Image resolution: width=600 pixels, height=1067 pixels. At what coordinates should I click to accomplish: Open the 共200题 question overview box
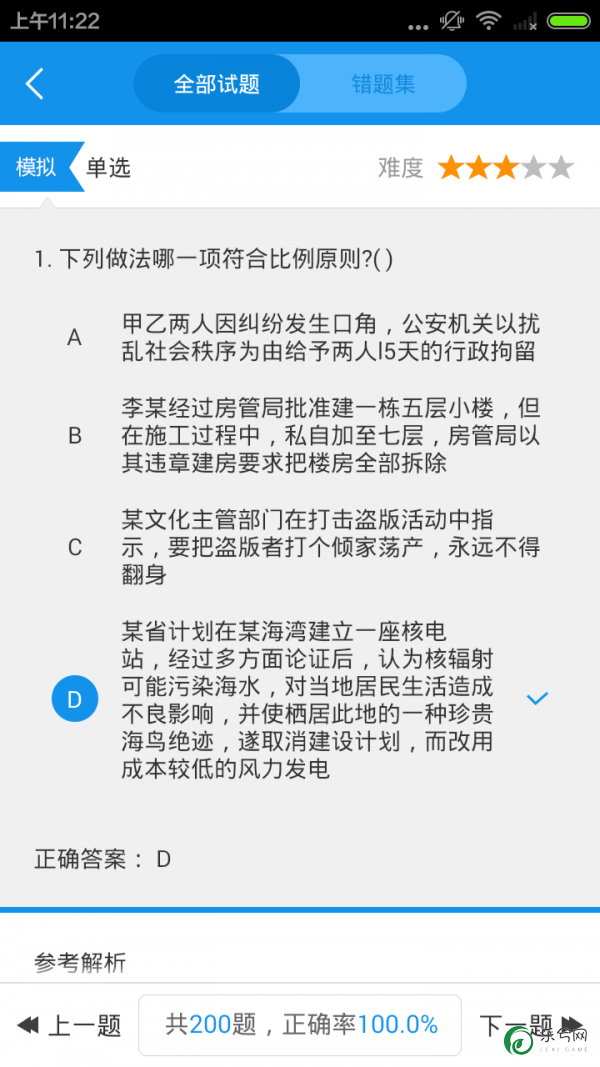click(x=300, y=1025)
